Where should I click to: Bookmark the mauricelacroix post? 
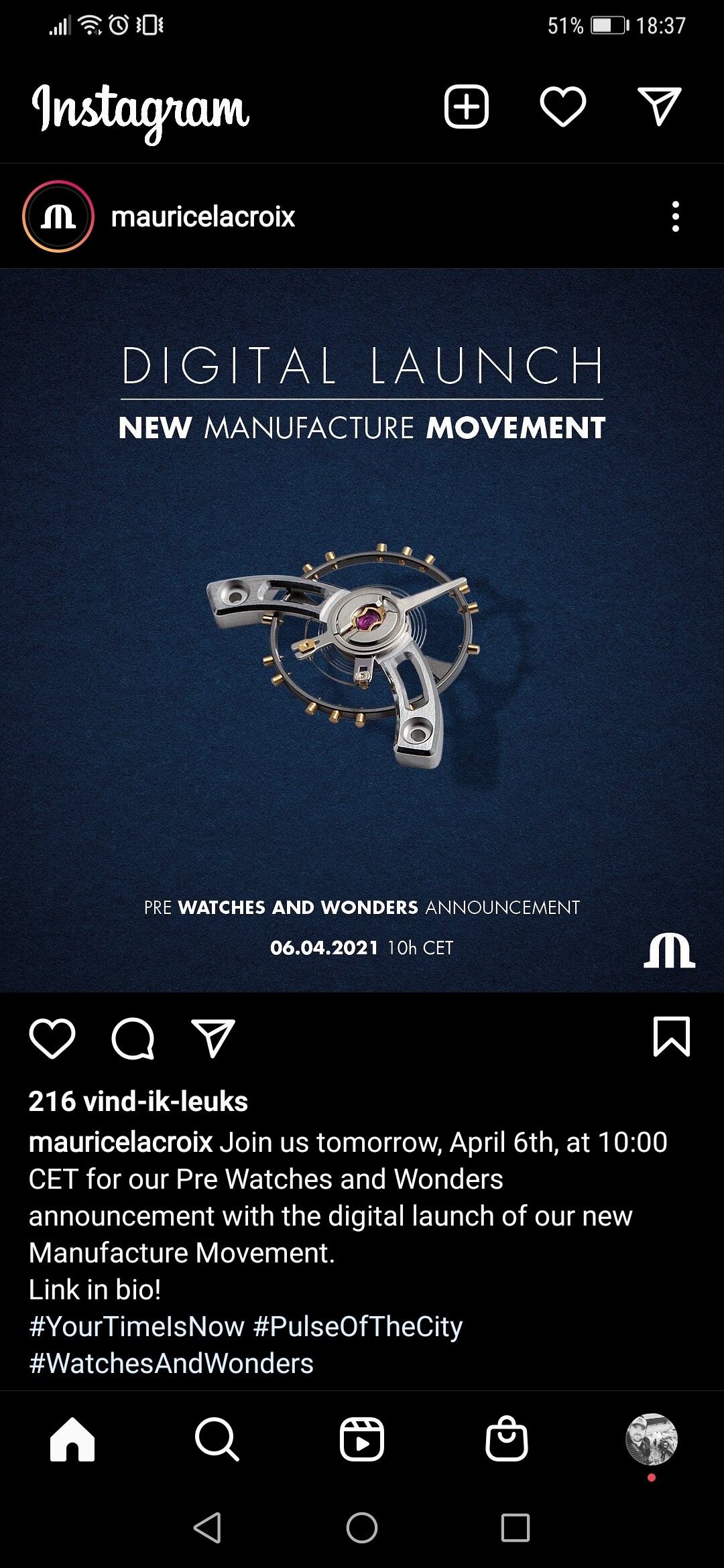pos(672,1037)
